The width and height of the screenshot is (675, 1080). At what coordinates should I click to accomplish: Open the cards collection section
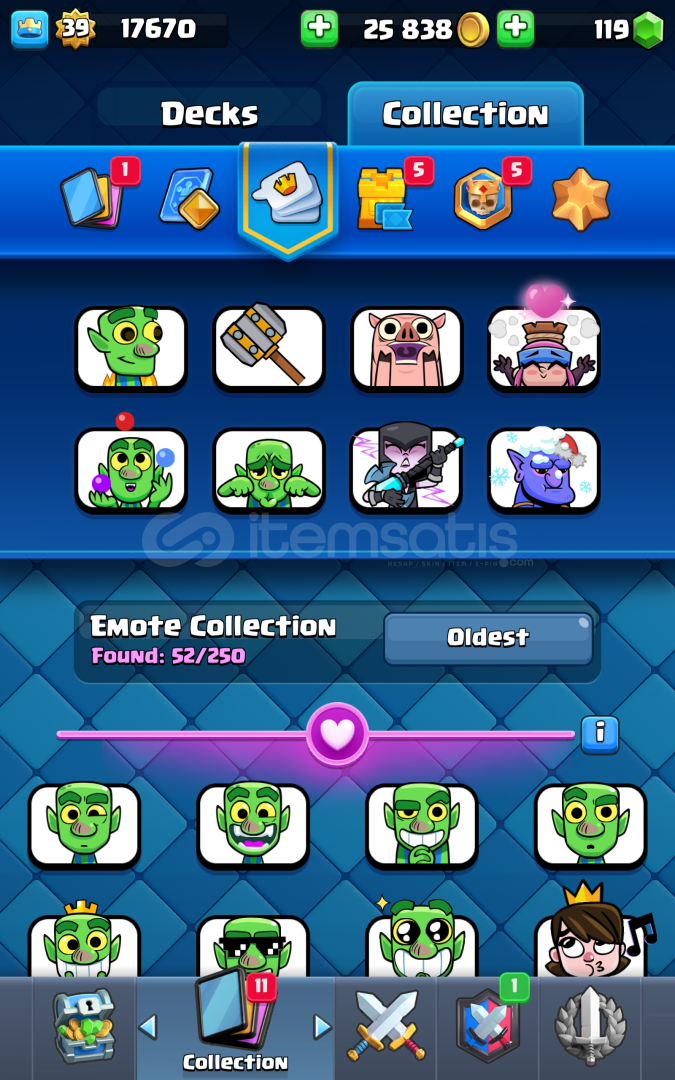[91, 197]
